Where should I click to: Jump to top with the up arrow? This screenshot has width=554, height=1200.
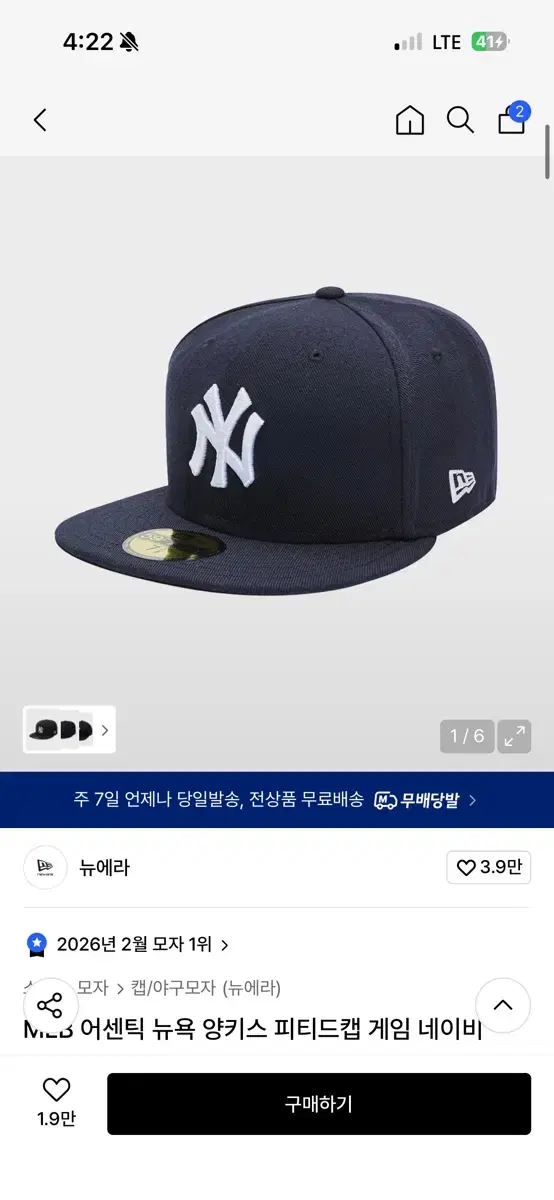coord(503,1006)
